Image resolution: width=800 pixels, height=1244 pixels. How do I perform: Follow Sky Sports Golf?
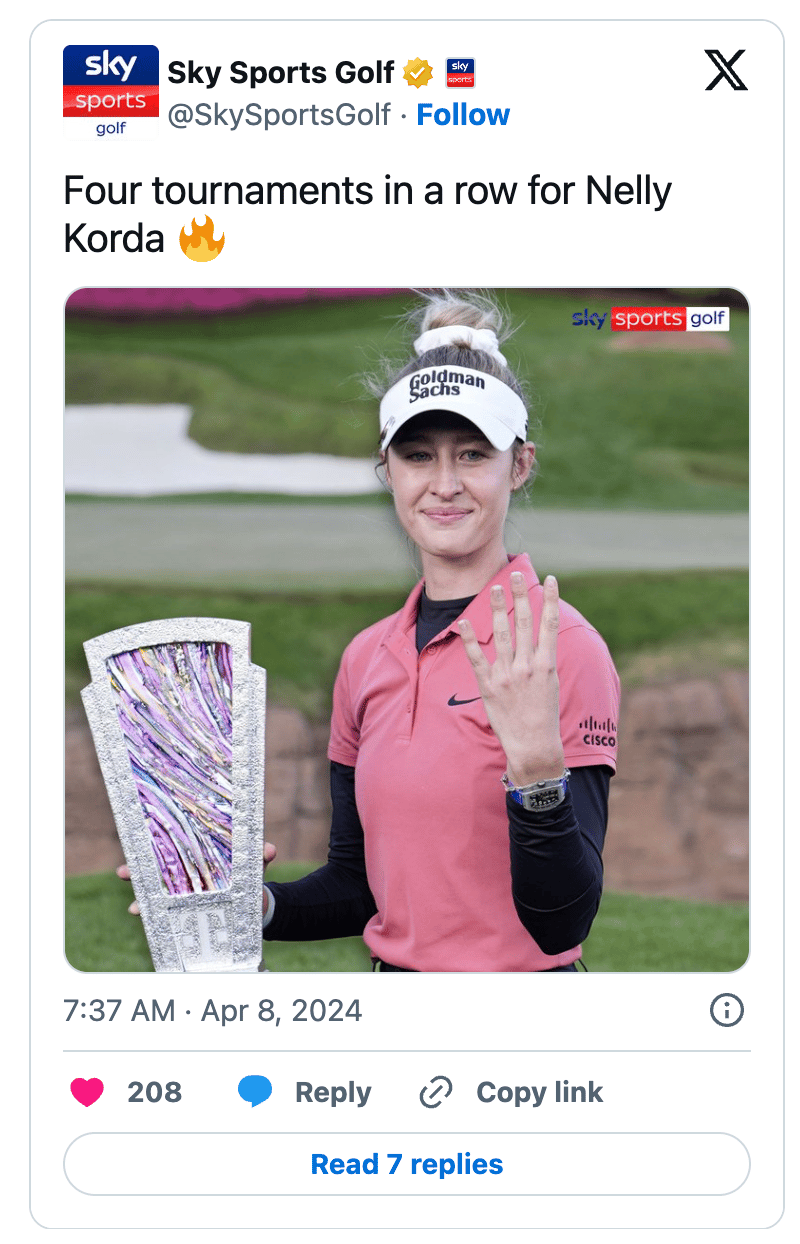(x=463, y=115)
